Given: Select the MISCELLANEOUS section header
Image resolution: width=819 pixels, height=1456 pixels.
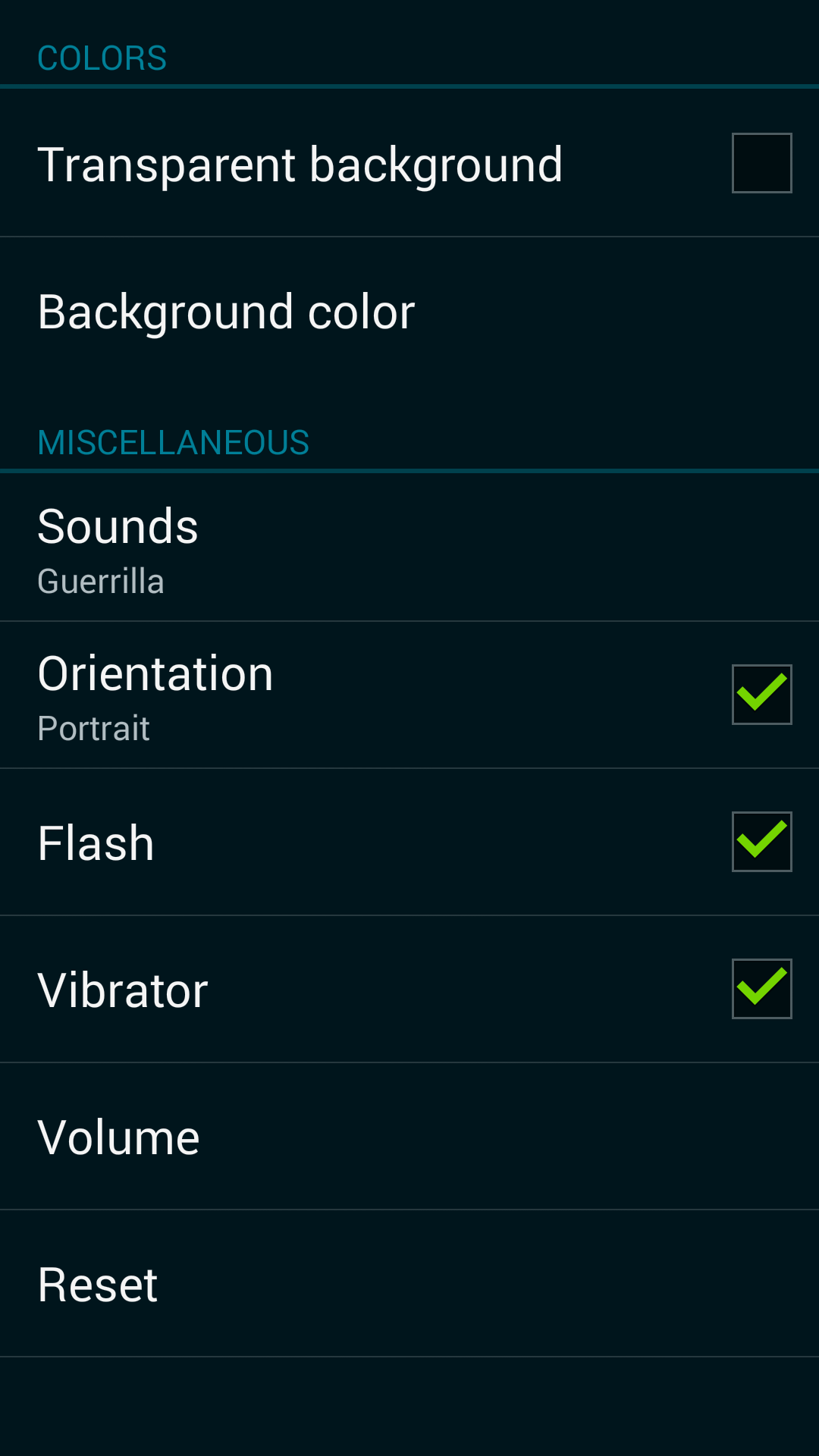Looking at the screenshot, I should (x=174, y=442).
